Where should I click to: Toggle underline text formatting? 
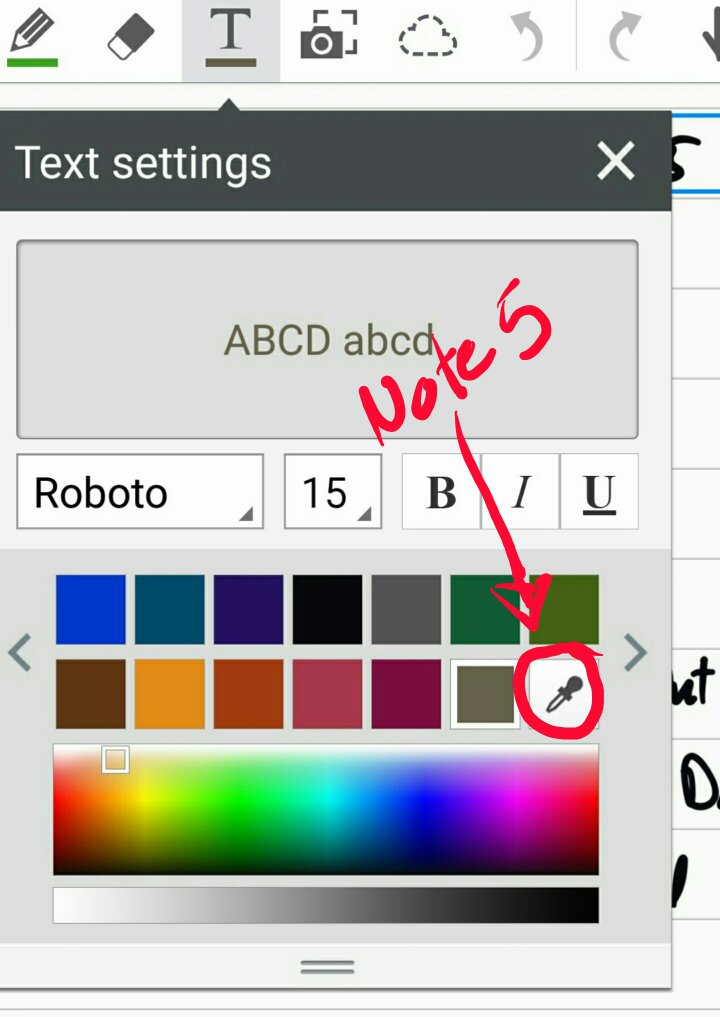tap(599, 492)
